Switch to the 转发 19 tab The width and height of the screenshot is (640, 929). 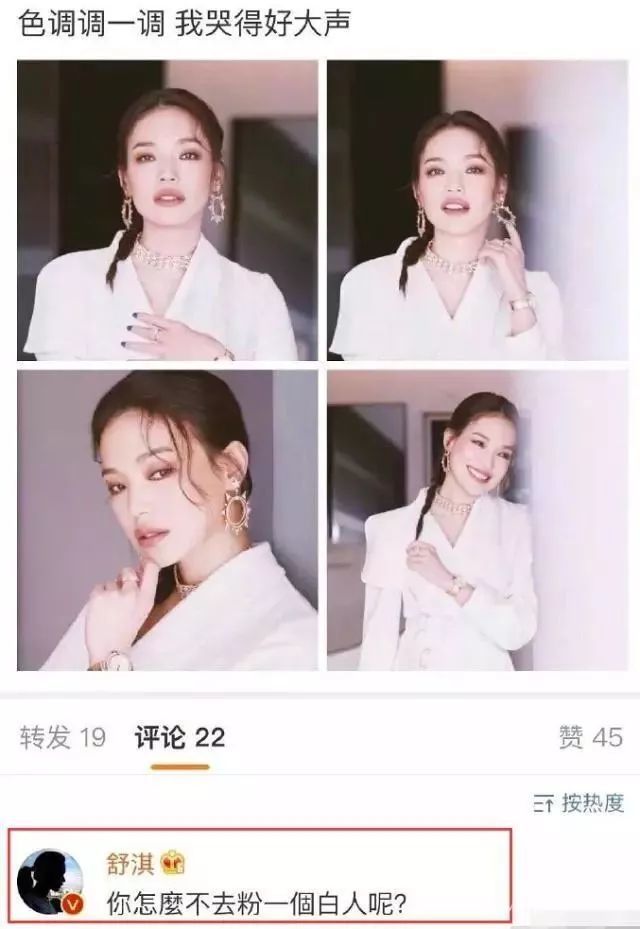[62, 738]
